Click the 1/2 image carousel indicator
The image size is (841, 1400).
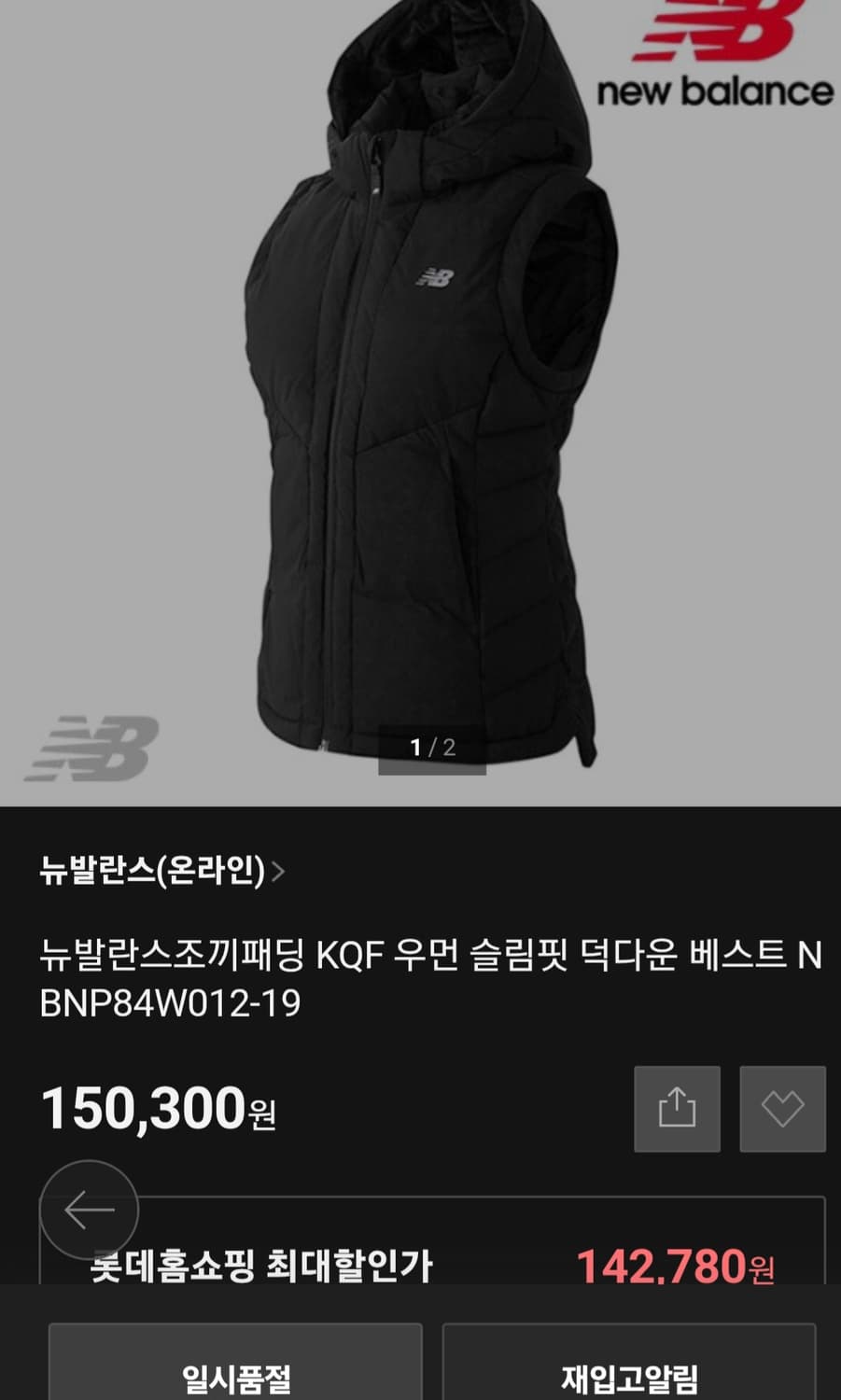click(x=429, y=747)
